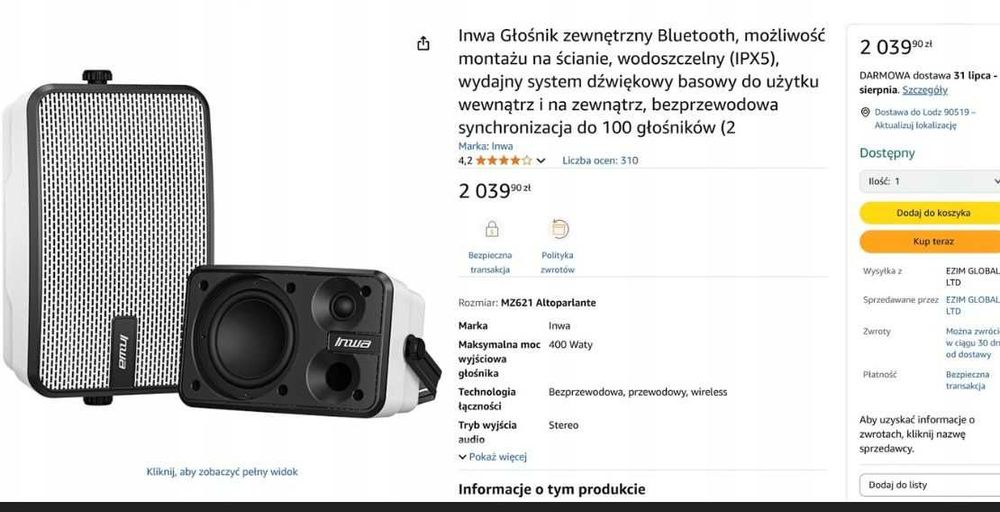The height and width of the screenshot is (512, 1000).
Task: Expand Pokaż więcej product details
Action: pyautogui.click(x=493, y=457)
